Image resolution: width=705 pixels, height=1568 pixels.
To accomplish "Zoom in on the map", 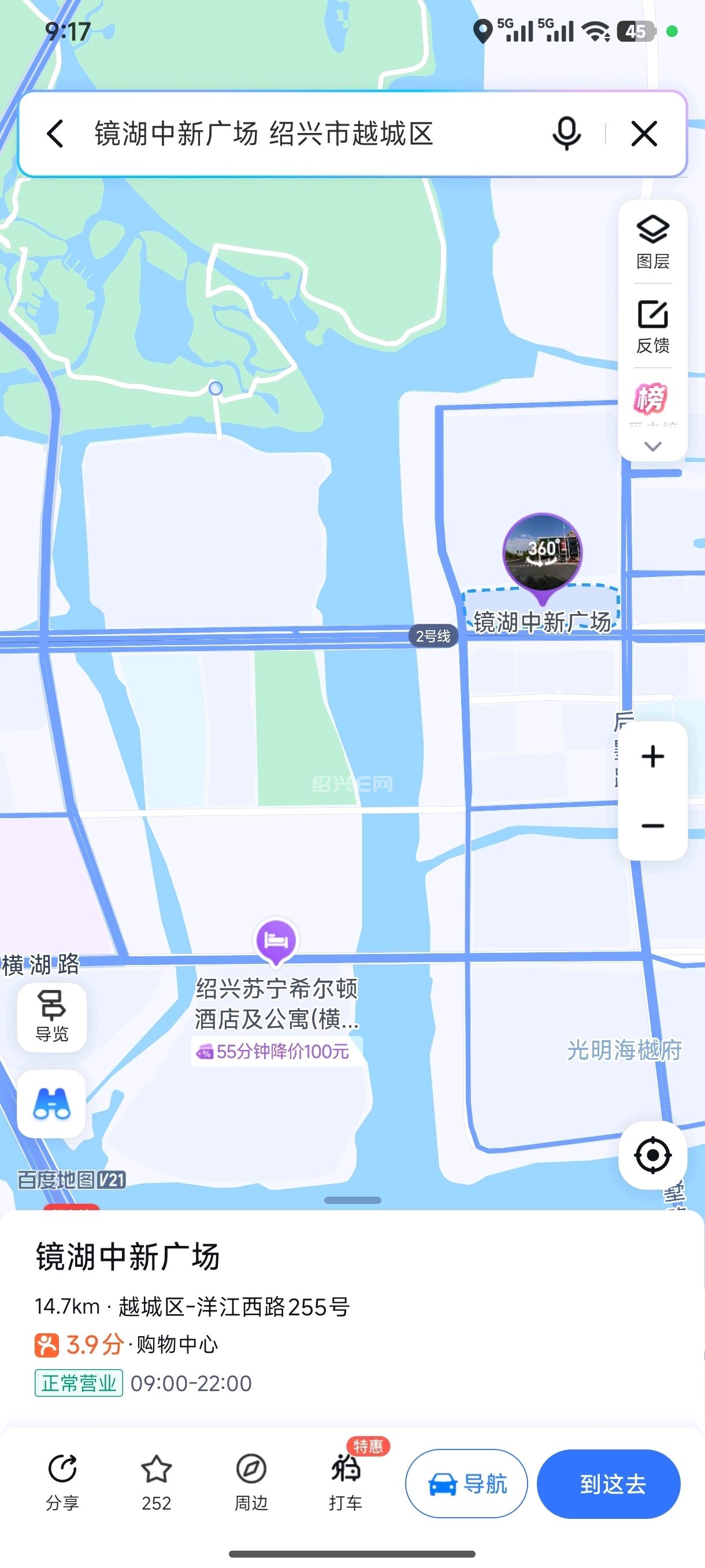I will coord(652,757).
